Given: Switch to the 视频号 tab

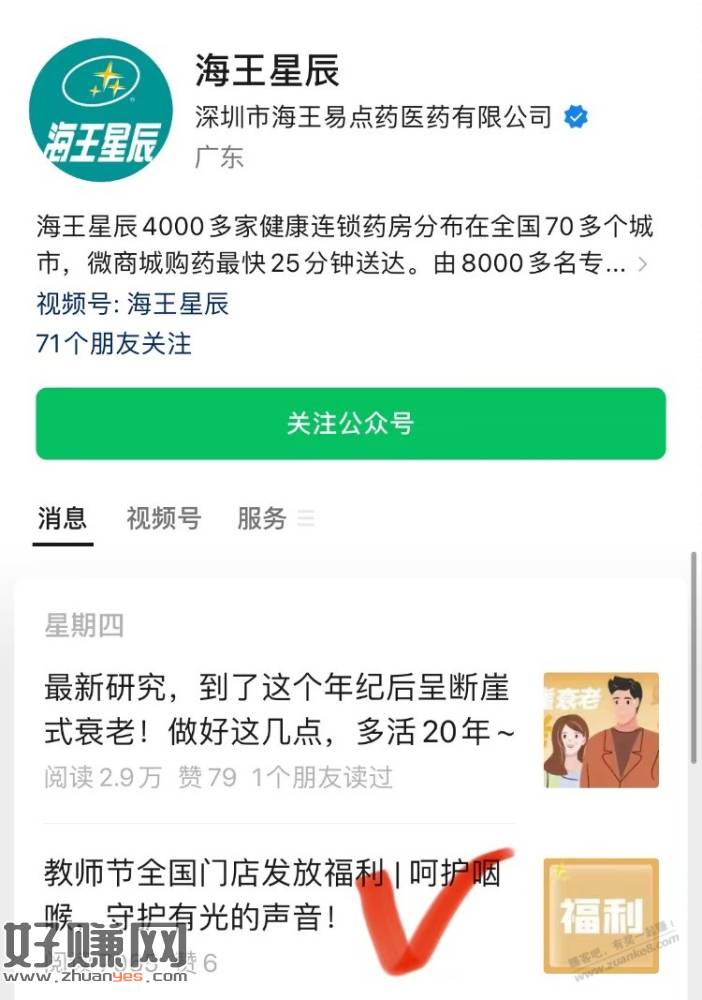Looking at the screenshot, I should point(163,518).
